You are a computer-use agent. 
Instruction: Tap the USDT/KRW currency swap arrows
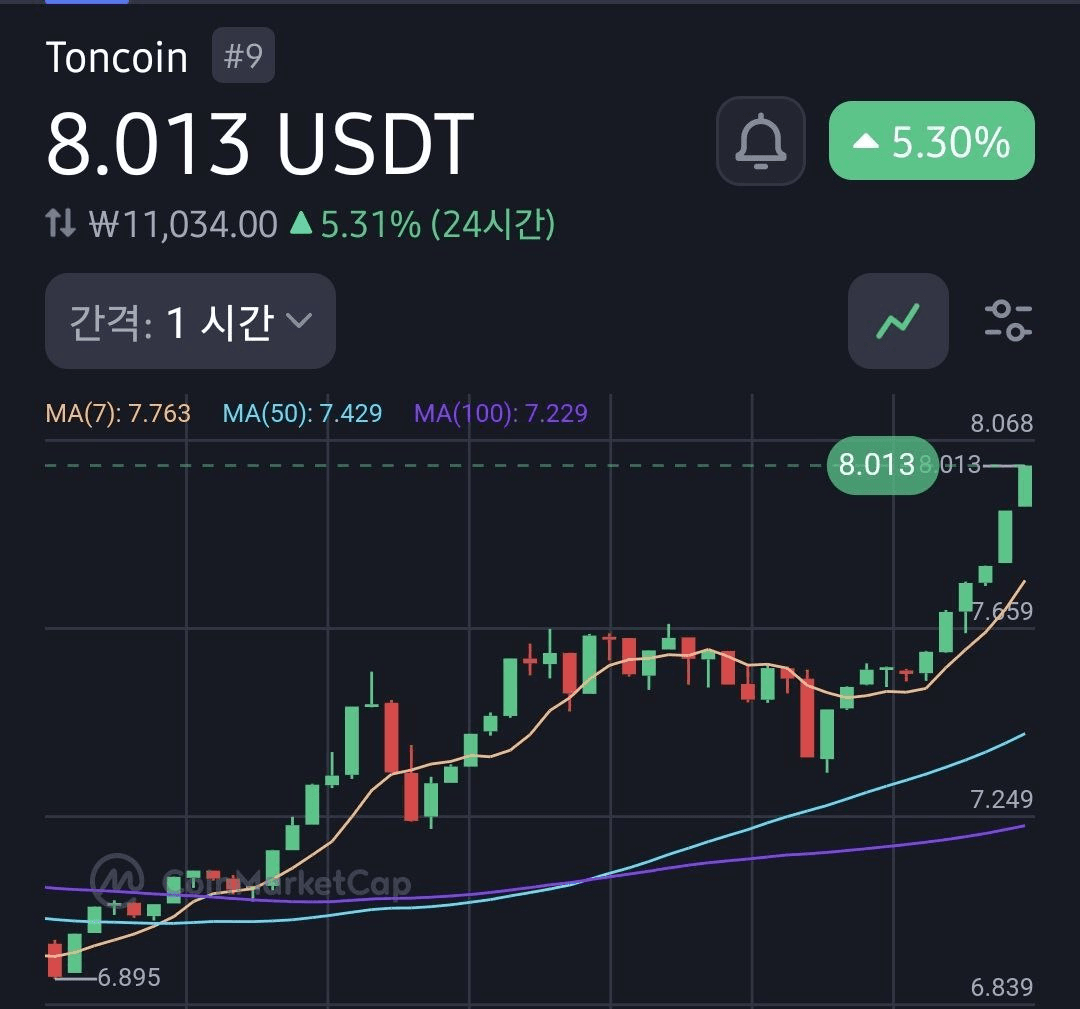(x=61, y=224)
